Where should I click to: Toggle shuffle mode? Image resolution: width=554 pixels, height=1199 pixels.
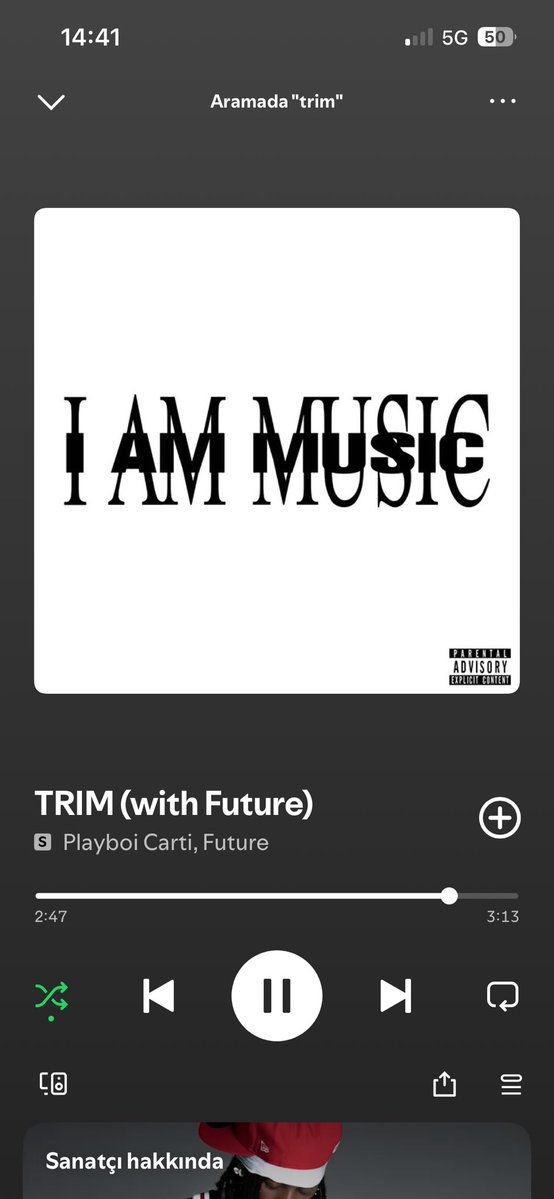(x=51, y=996)
